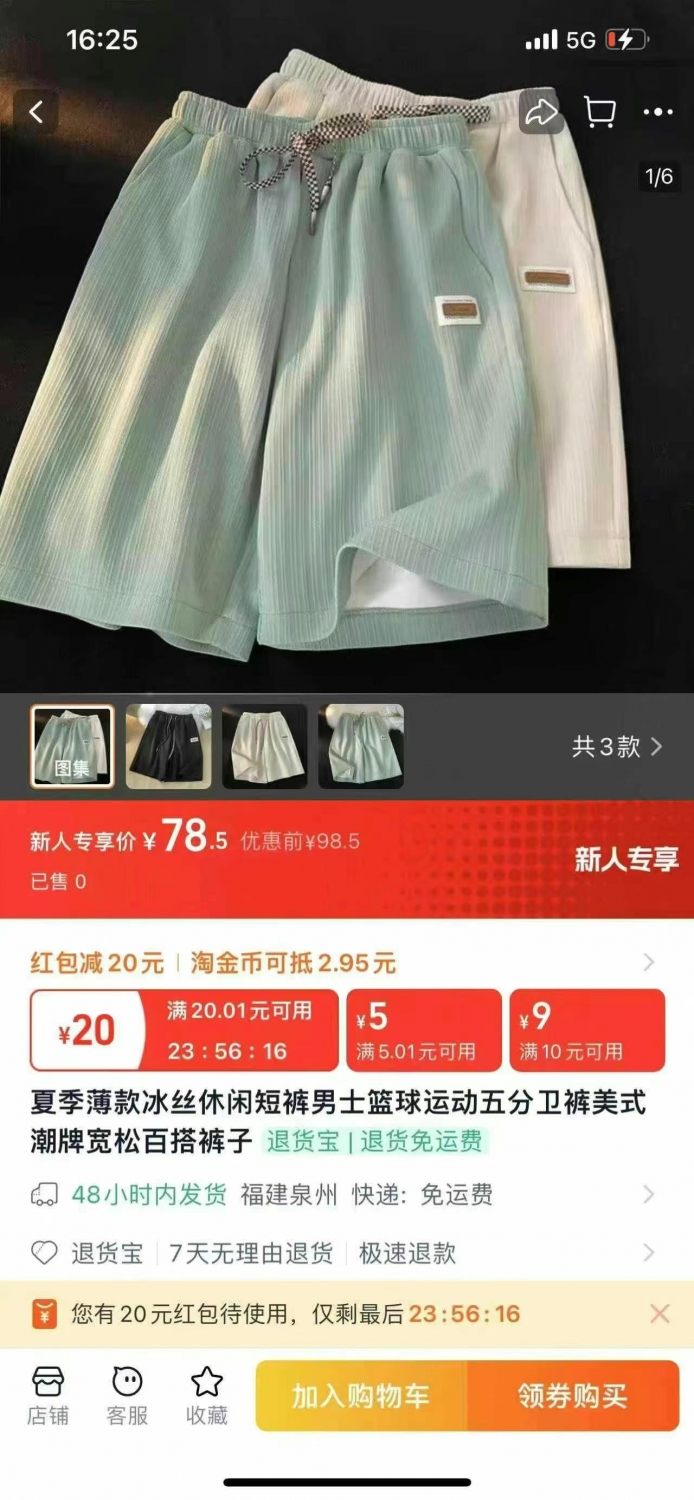Screen dimensions: 694x1500
Task: Open 红包减20元 discount details
Action: tap(346, 963)
